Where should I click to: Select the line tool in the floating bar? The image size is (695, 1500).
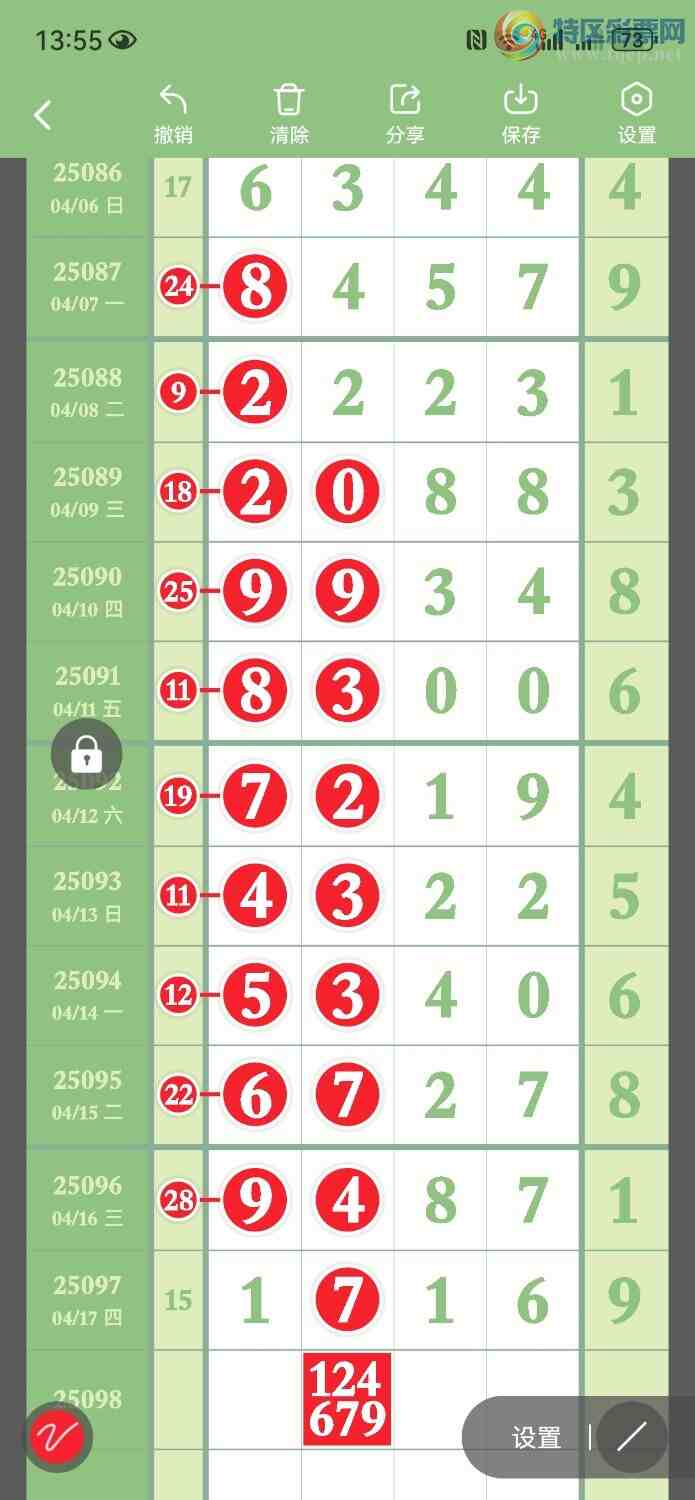coord(632,1438)
